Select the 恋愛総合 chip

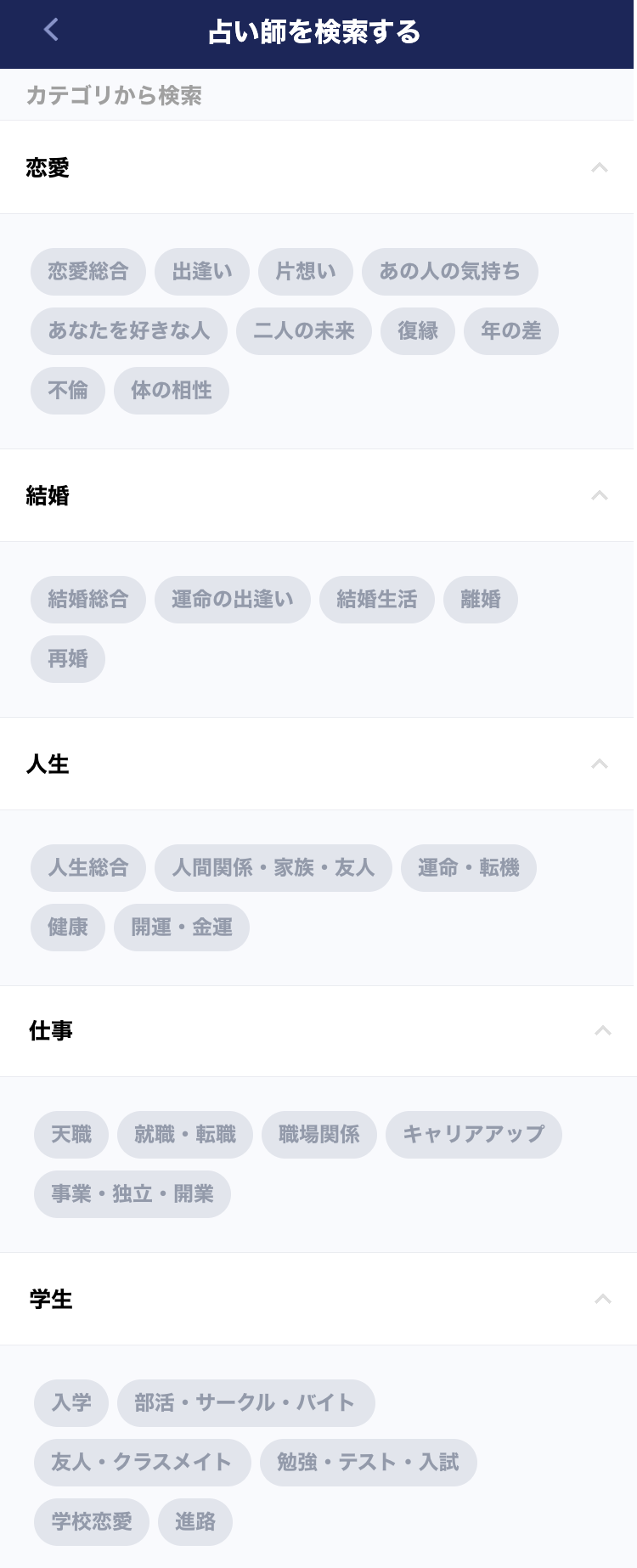coord(88,272)
